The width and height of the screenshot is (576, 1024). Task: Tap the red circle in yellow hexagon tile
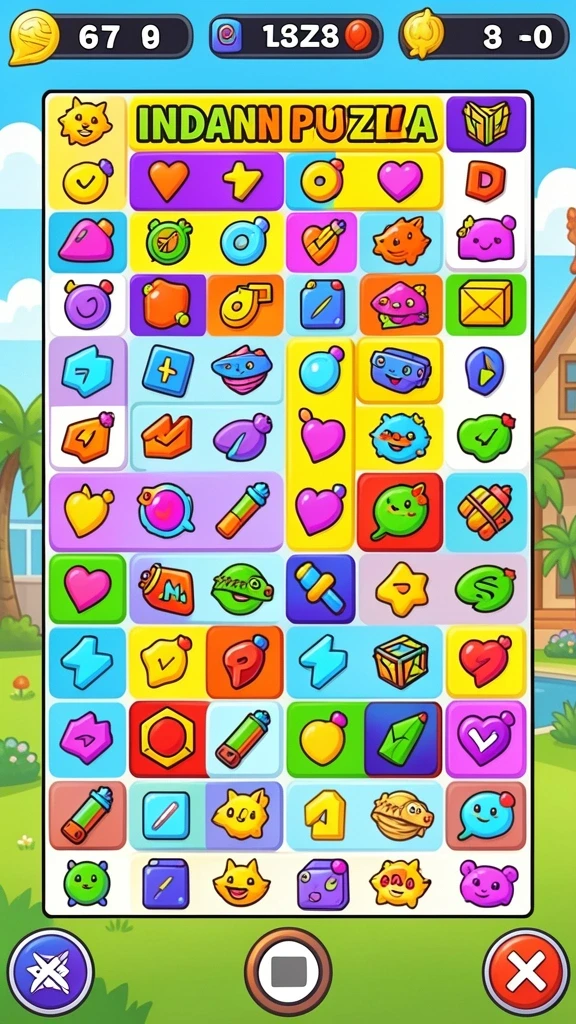[168, 739]
